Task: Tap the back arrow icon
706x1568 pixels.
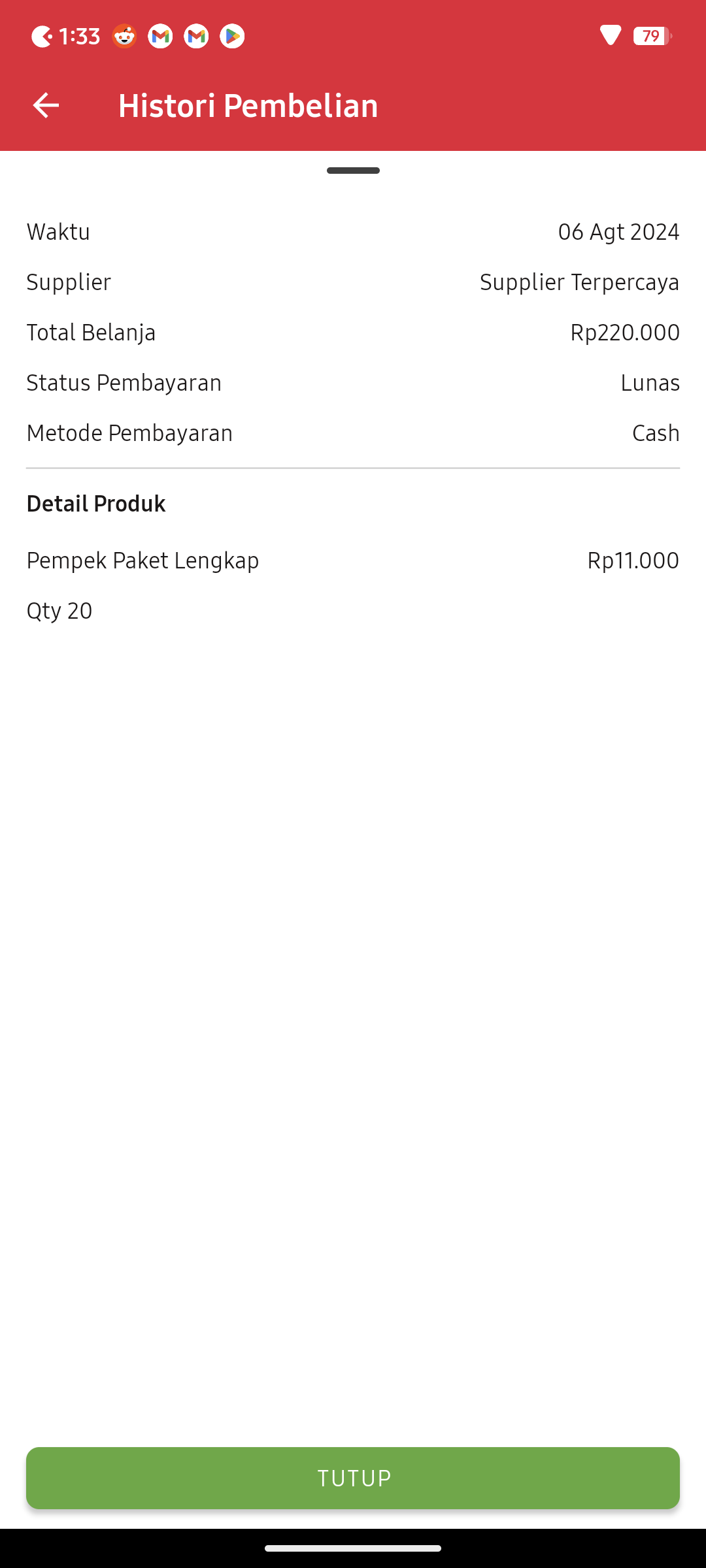Action: pos(46,105)
